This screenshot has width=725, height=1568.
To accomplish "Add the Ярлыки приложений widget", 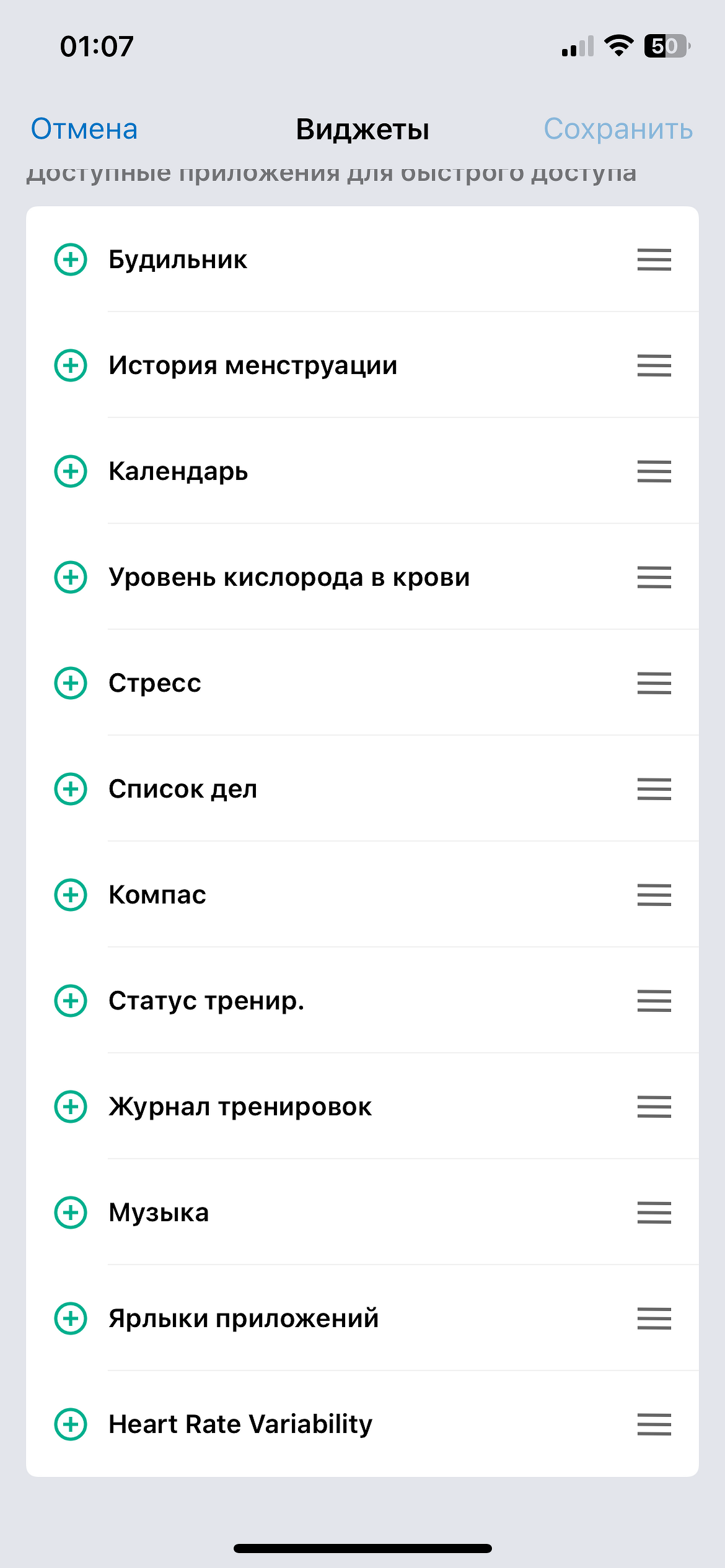I will (71, 1318).
